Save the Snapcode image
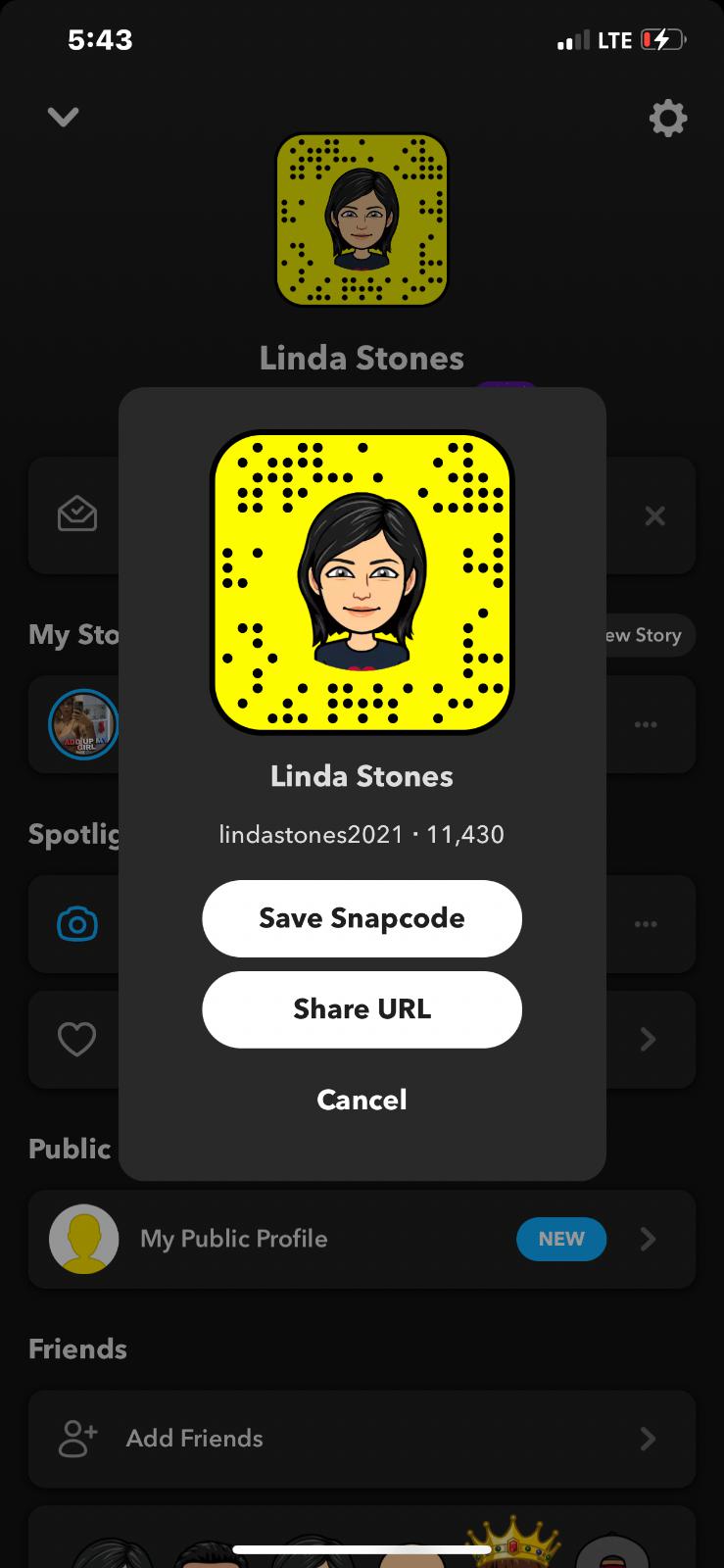The height and width of the screenshot is (1568, 724). click(x=362, y=918)
